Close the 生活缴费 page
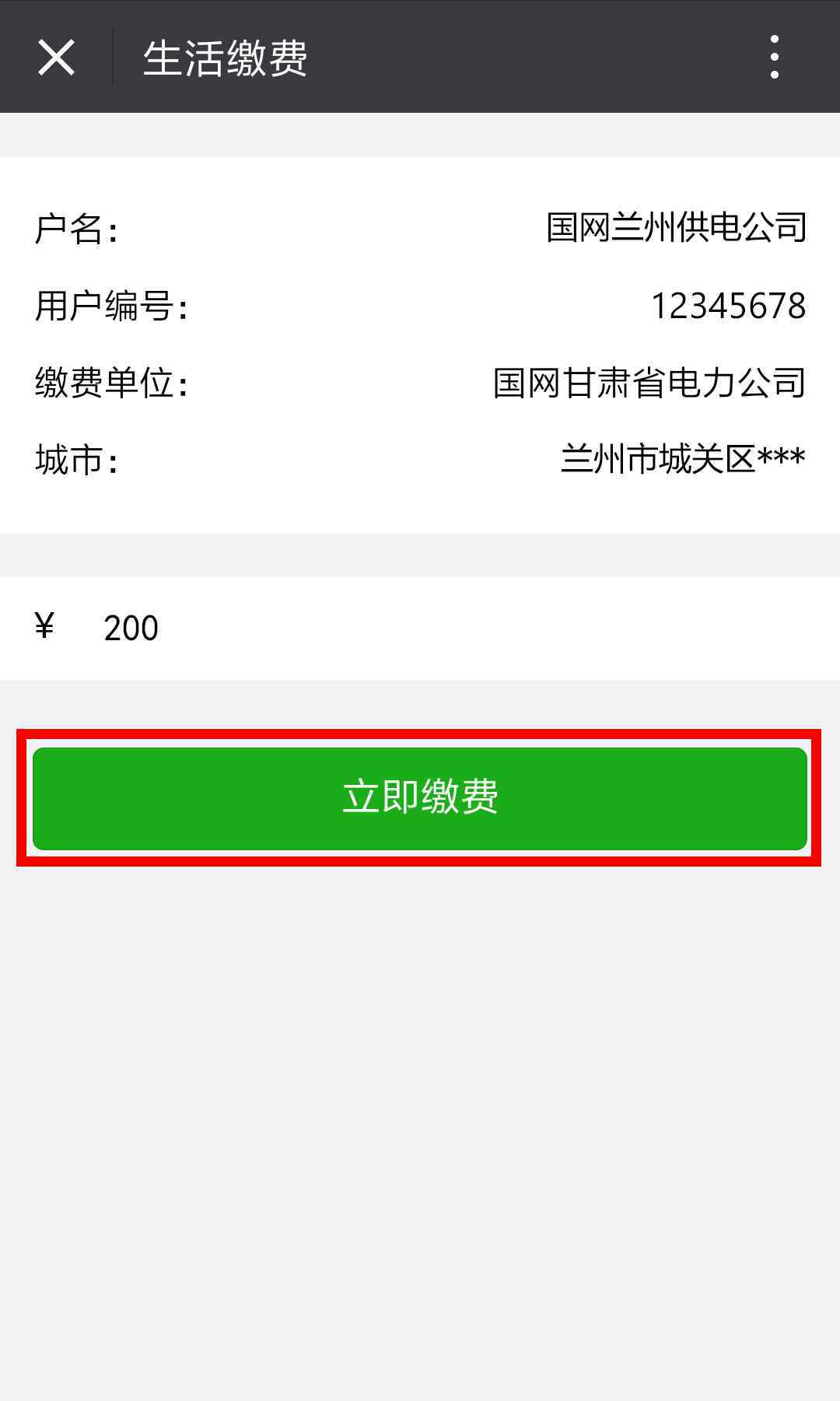The width and height of the screenshot is (840, 1401). pyautogui.click(x=56, y=58)
